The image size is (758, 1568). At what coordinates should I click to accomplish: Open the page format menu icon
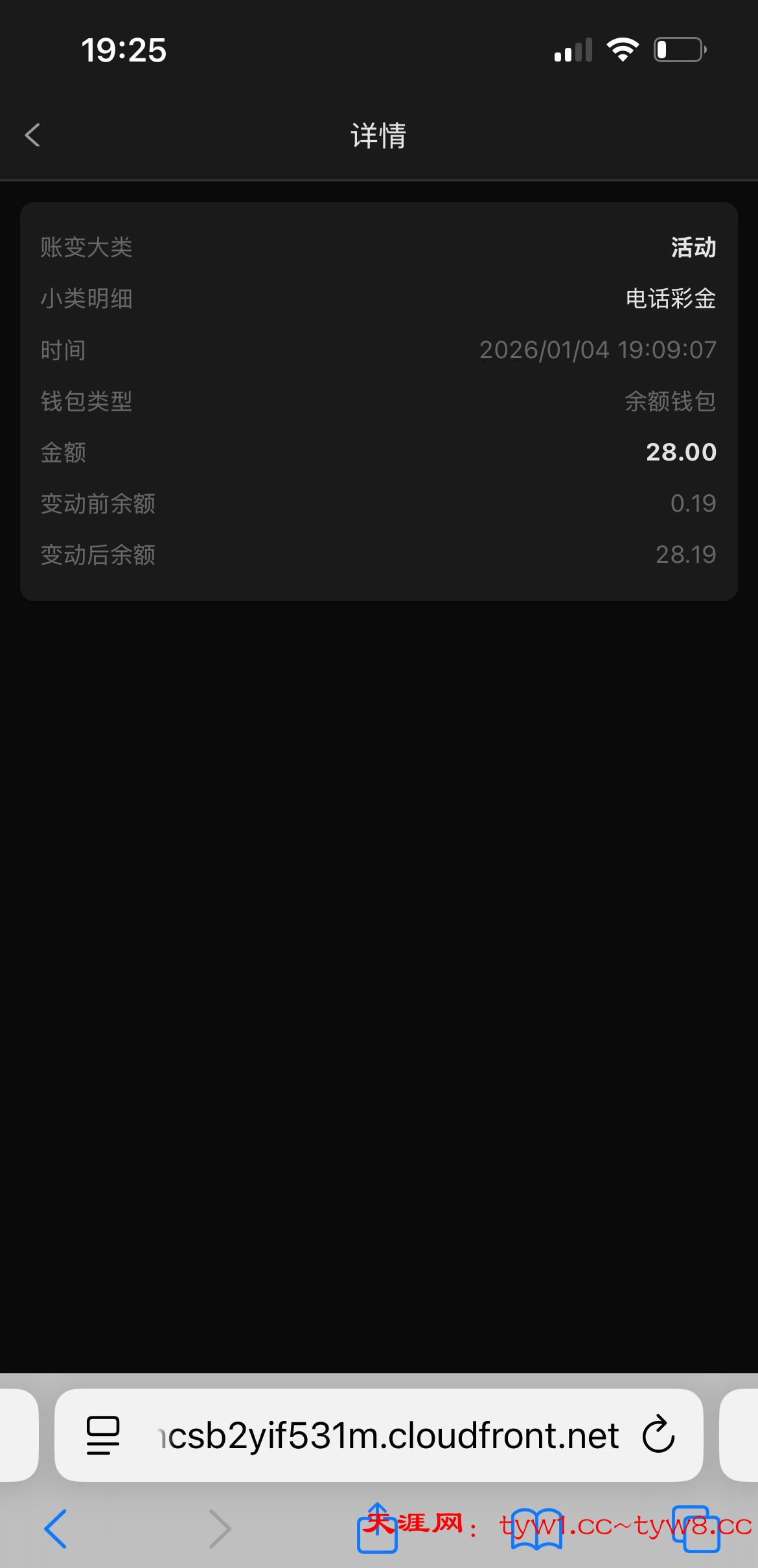[103, 1435]
